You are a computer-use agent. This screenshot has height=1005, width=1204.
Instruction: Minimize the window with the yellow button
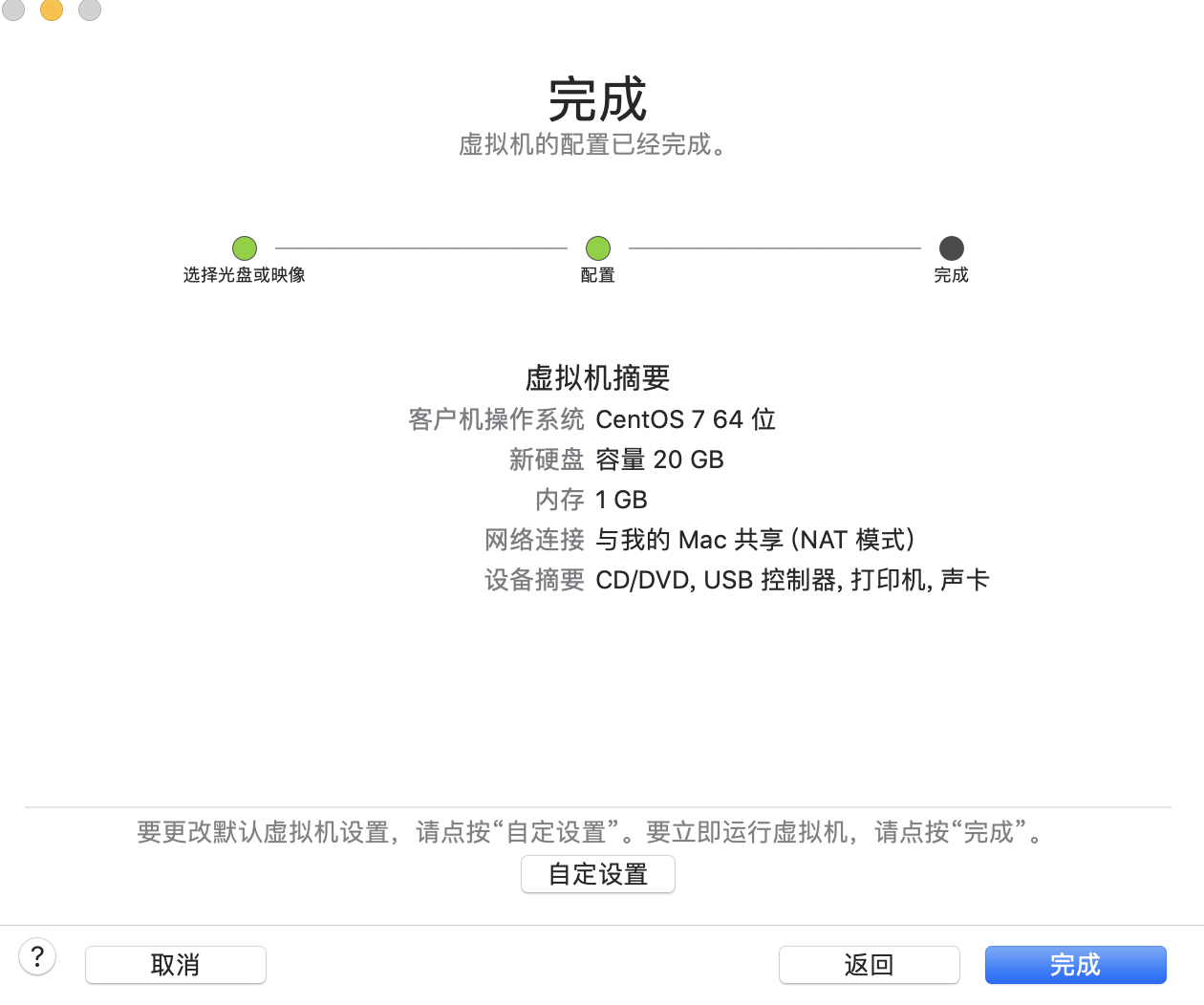[x=52, y=9]
